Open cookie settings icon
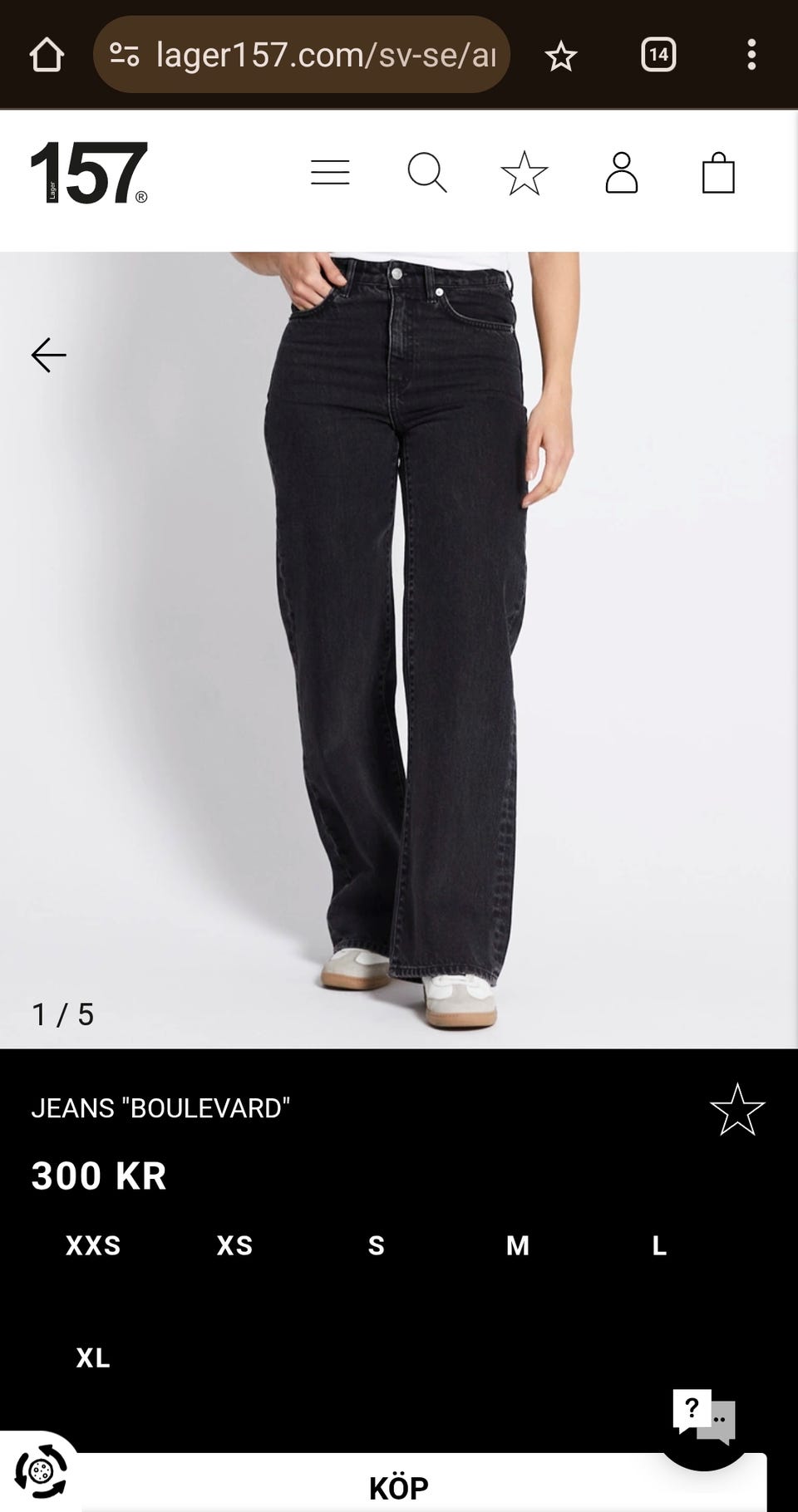The image size is (798, 1512). [x=40, y=1471]
